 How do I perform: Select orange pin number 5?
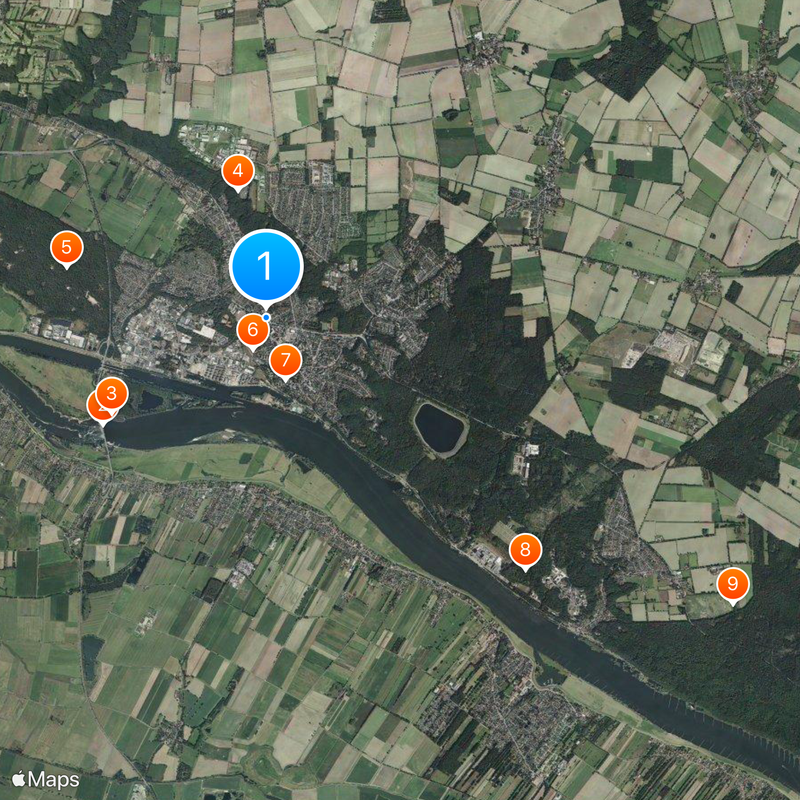66,247
